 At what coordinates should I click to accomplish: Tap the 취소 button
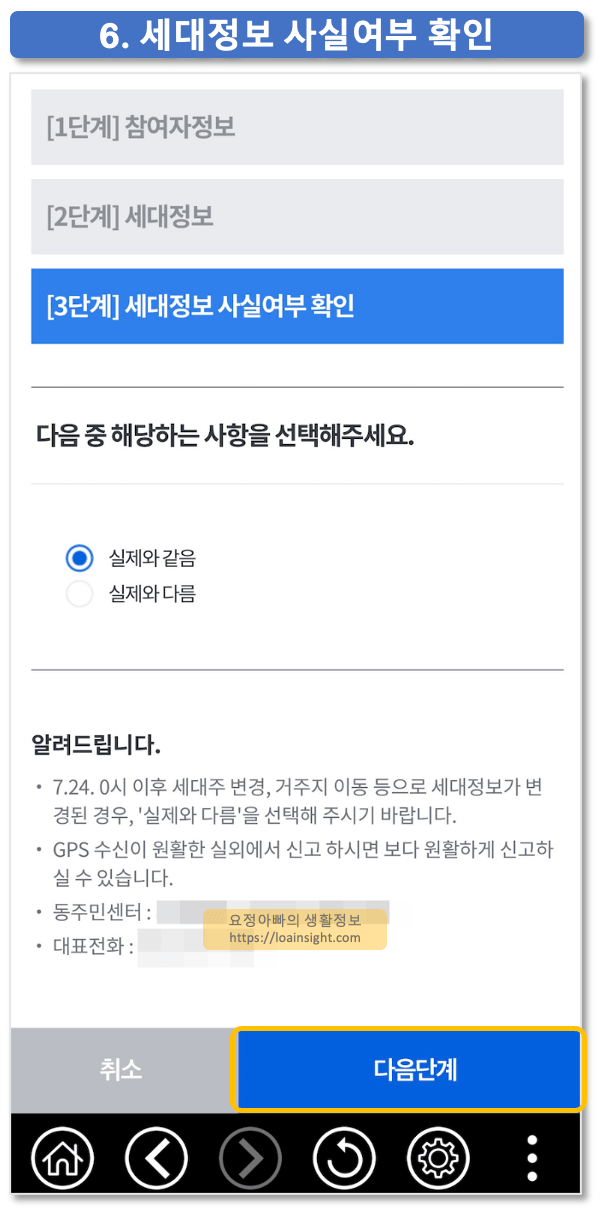tap(121, 1069)
